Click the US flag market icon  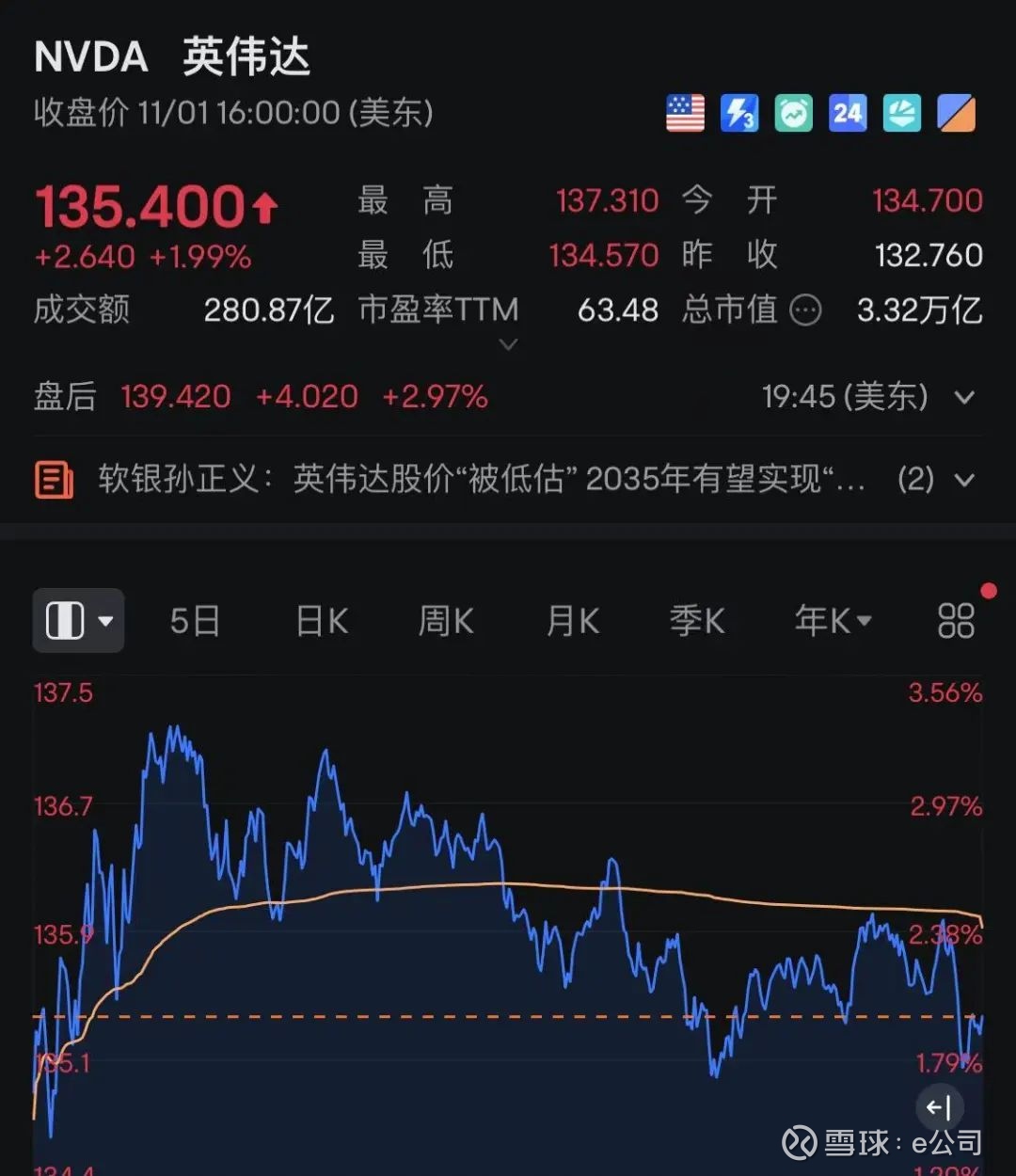(685, 114)
